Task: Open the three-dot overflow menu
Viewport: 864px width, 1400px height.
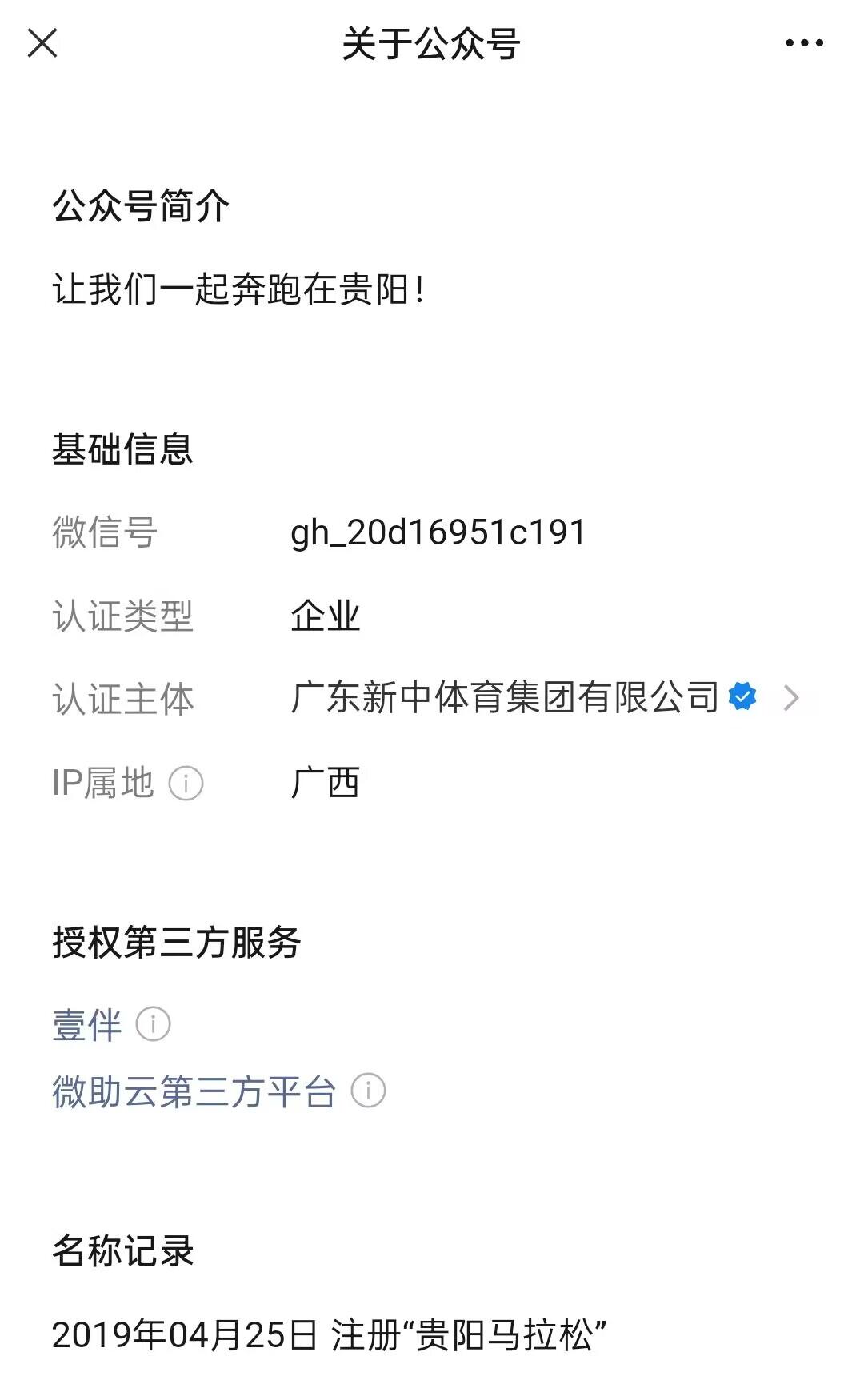Action: [804, 43]
